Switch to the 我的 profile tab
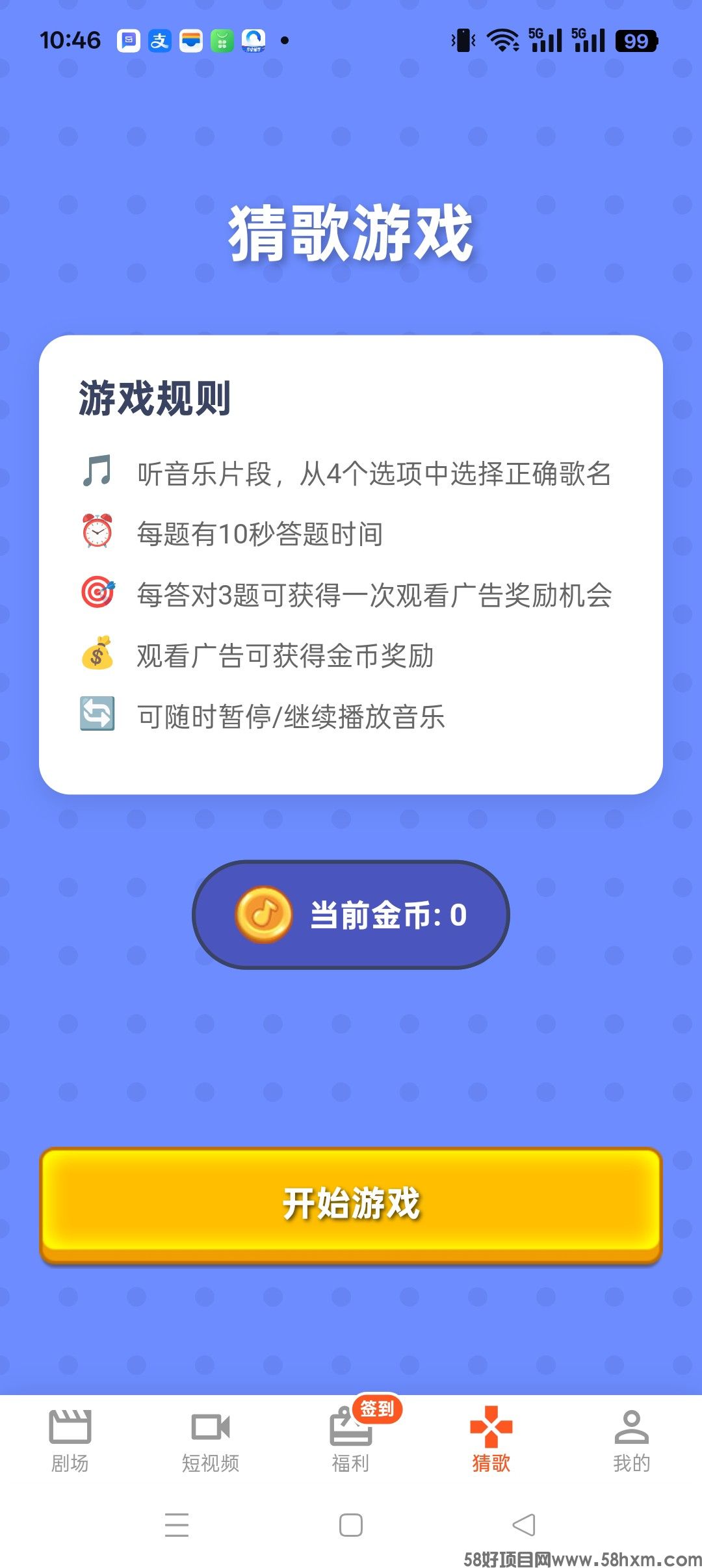Screen dimensions: 702x1568 631,1440
